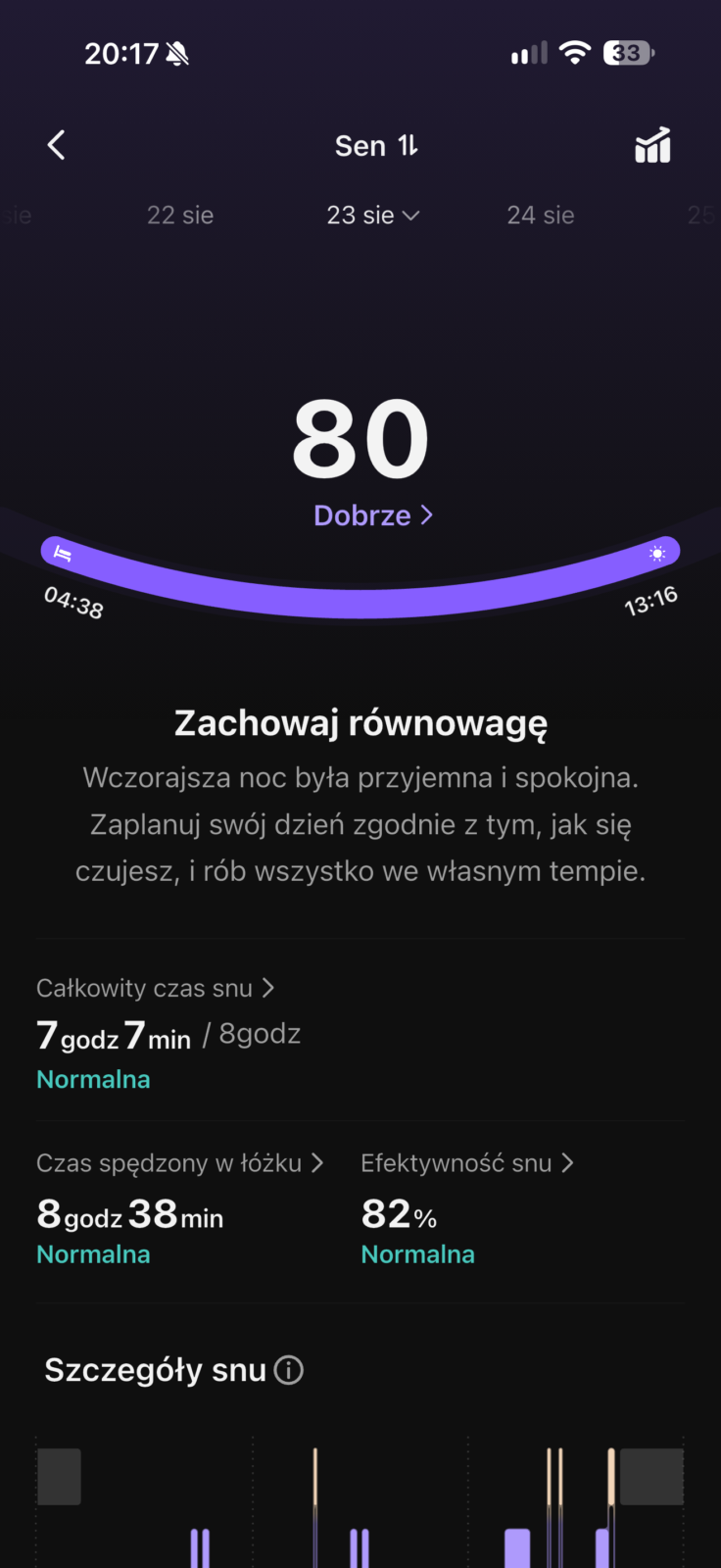Screen dimensions: 721x1568
Task: Expand the 23 sie date dropdown
Action: (373, 216)
